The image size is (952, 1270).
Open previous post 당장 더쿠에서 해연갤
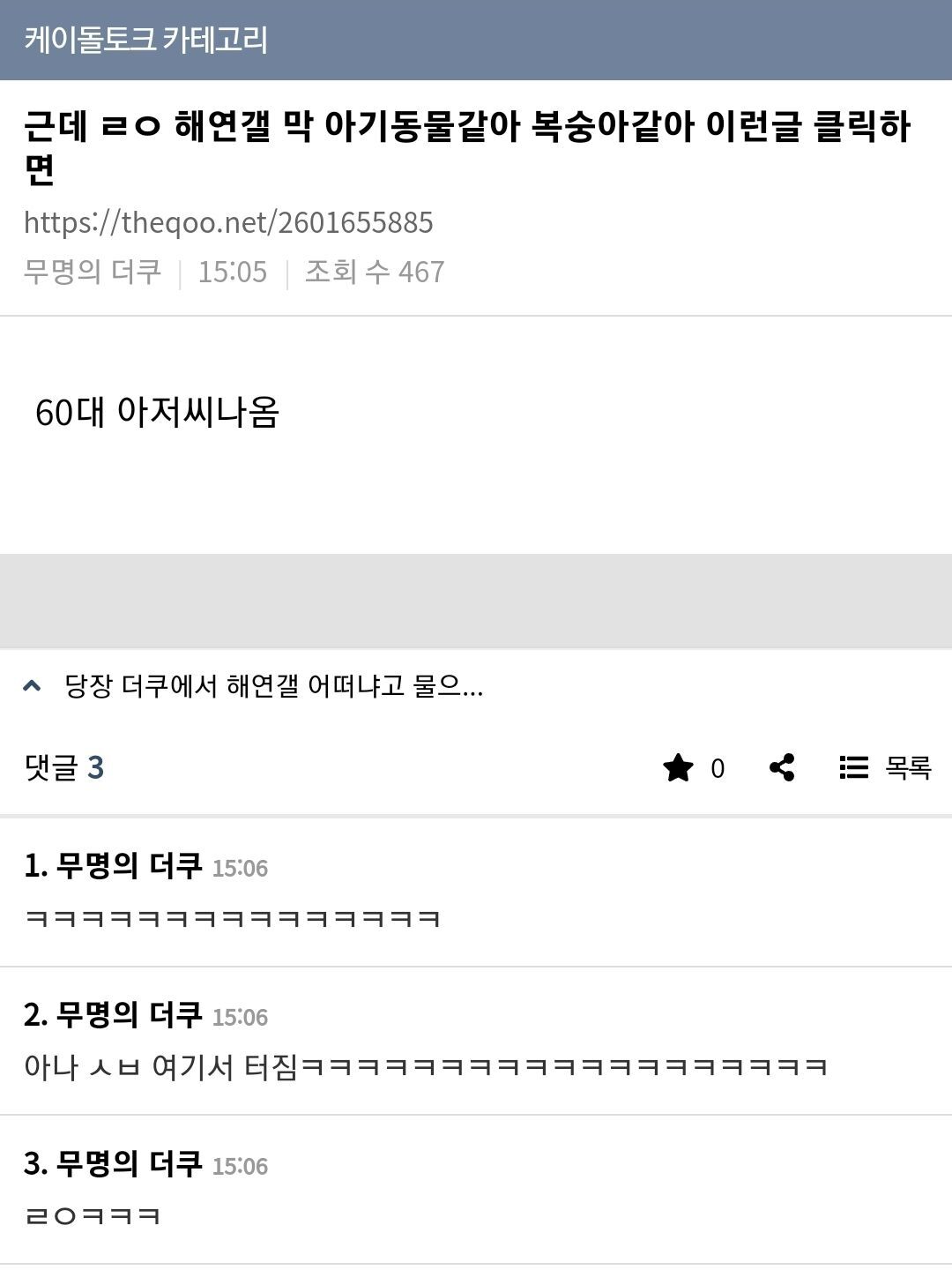(x=273, y=685)
